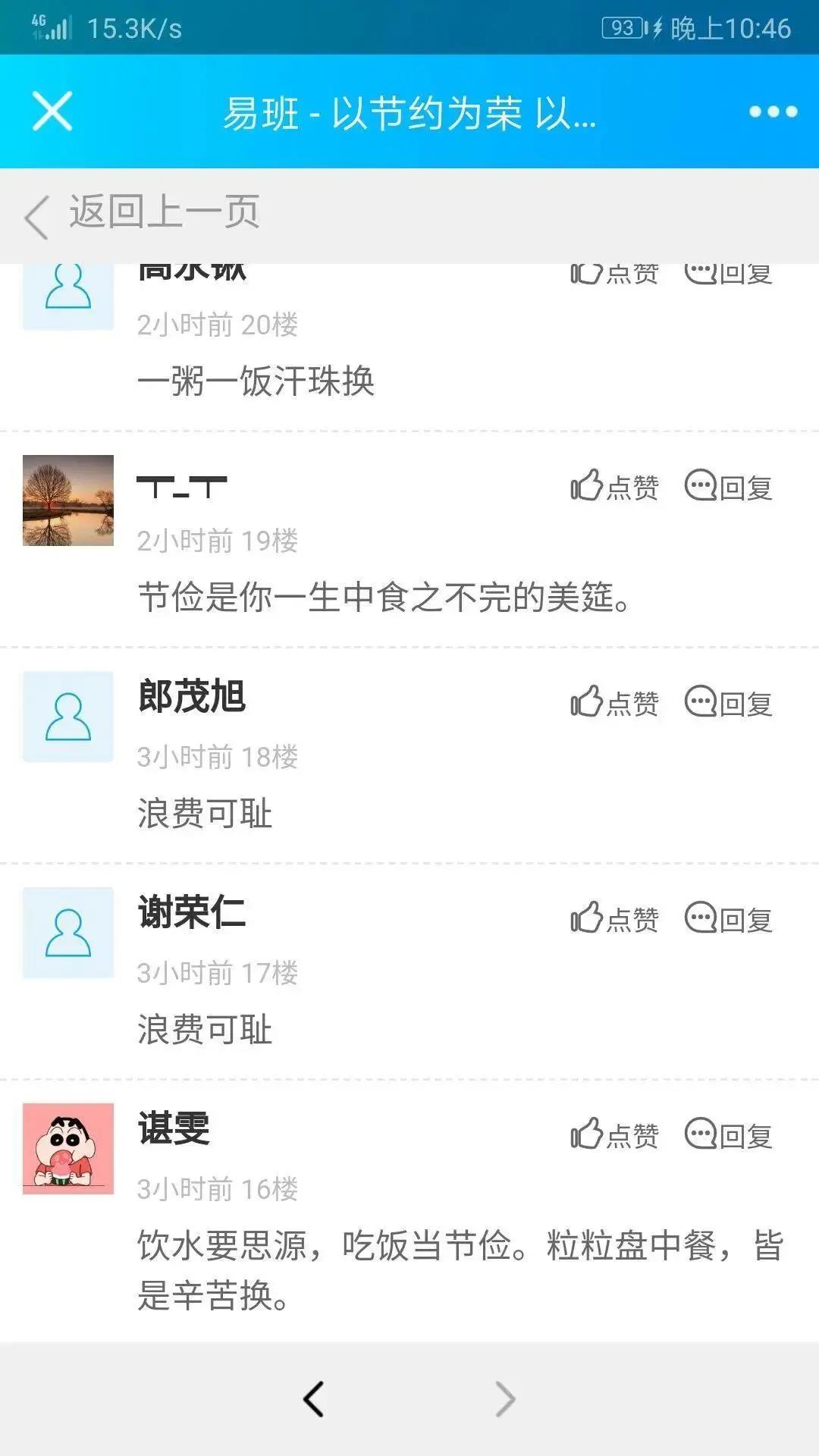This screenshot has height=1456, width=819.
Task: Reply to the 20楼 comment
Action: tap(728, 274)
